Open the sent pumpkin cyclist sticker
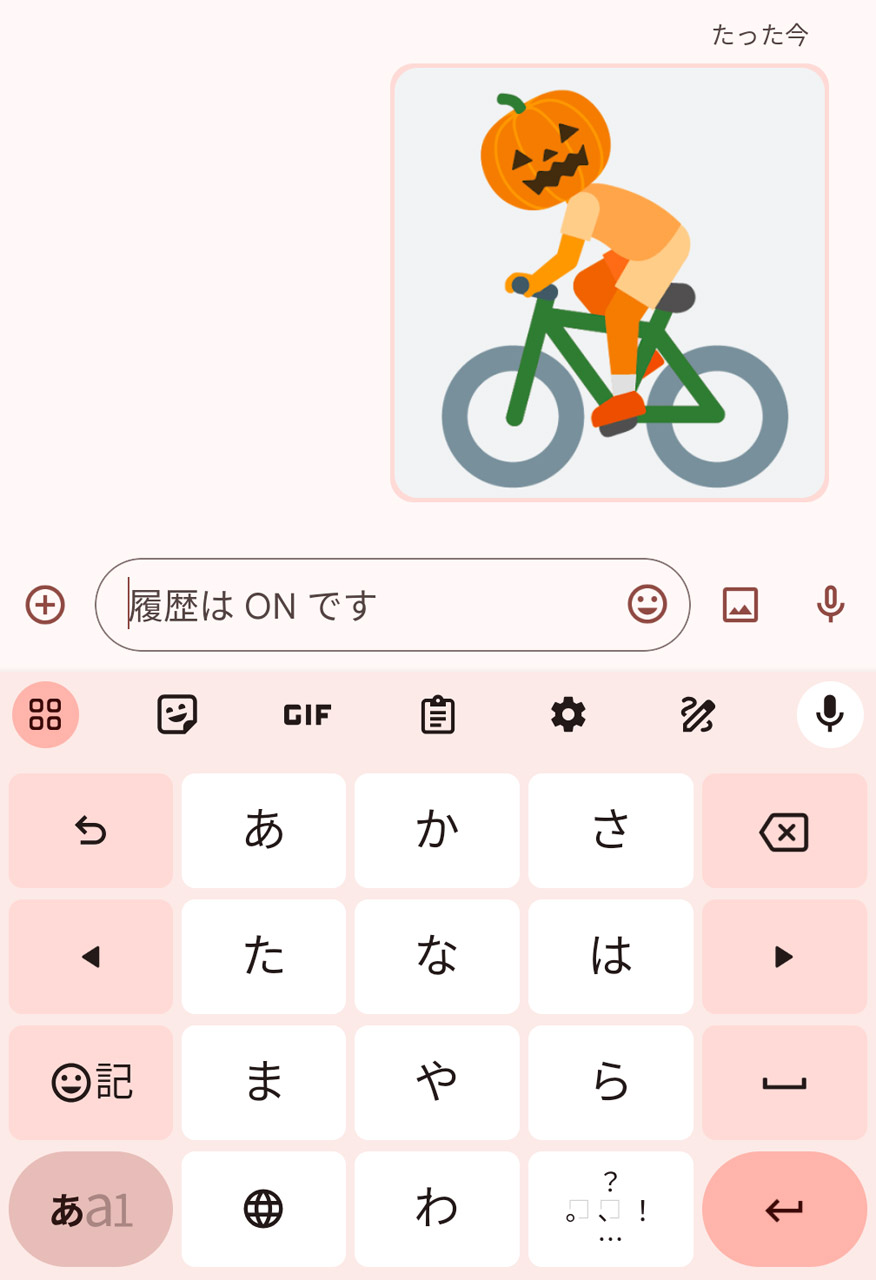The image size is (876, 1280). (609, 283)
